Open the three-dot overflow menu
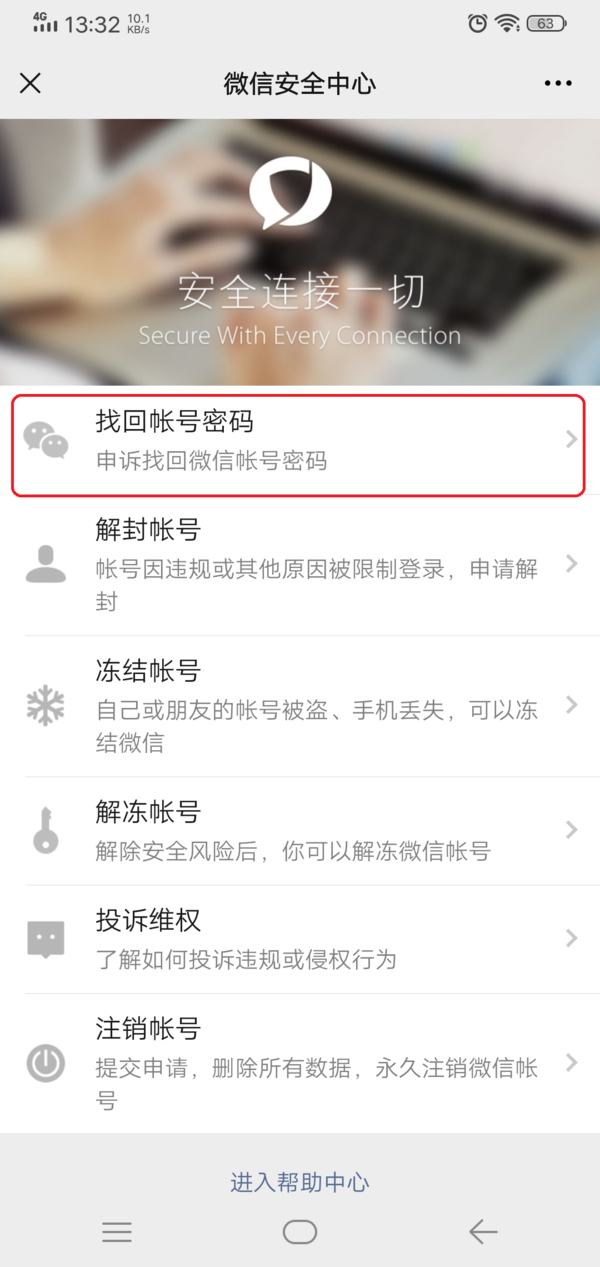Viewport: 600px width, 1267px height. [558, 83]
